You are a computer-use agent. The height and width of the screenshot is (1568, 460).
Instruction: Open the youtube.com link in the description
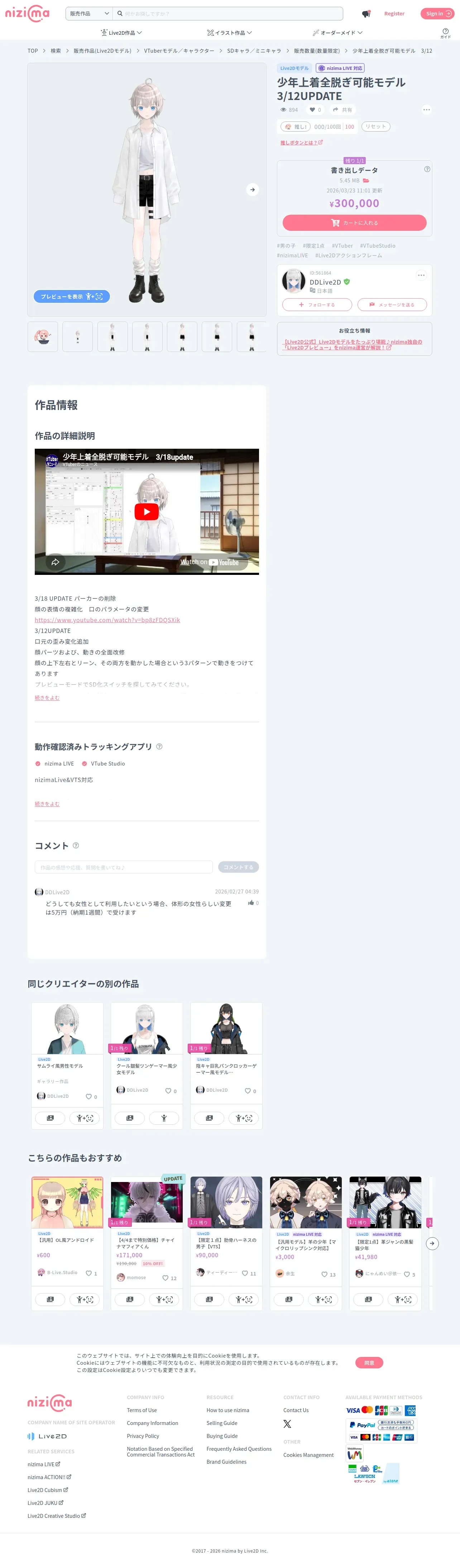107,620
